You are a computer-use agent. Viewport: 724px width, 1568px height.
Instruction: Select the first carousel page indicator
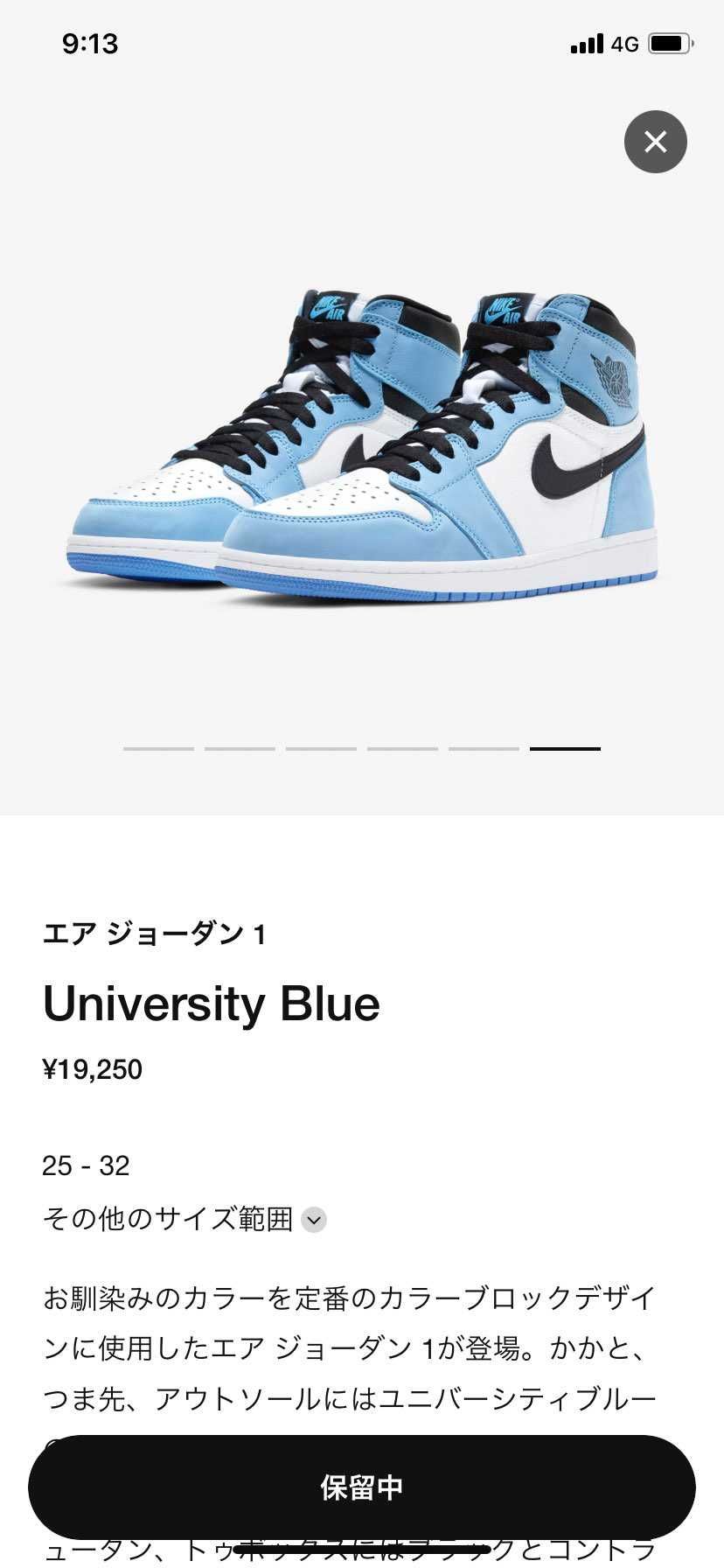click(157, 748)
